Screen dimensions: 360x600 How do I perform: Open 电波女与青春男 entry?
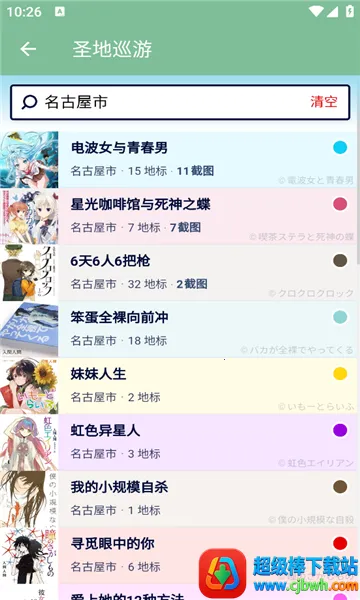[178, 160]
